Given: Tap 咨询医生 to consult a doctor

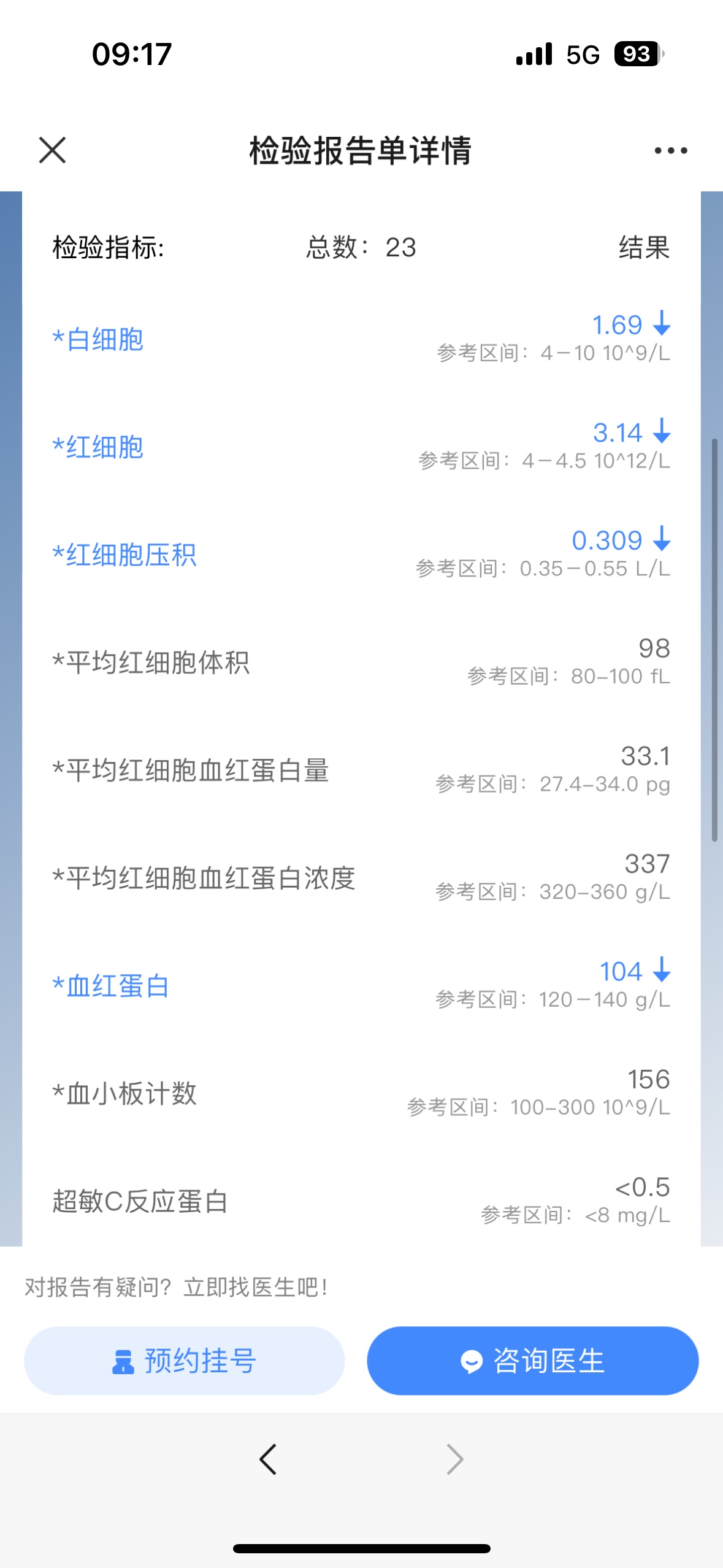Looking at the screenshot, I should 532,1361.
